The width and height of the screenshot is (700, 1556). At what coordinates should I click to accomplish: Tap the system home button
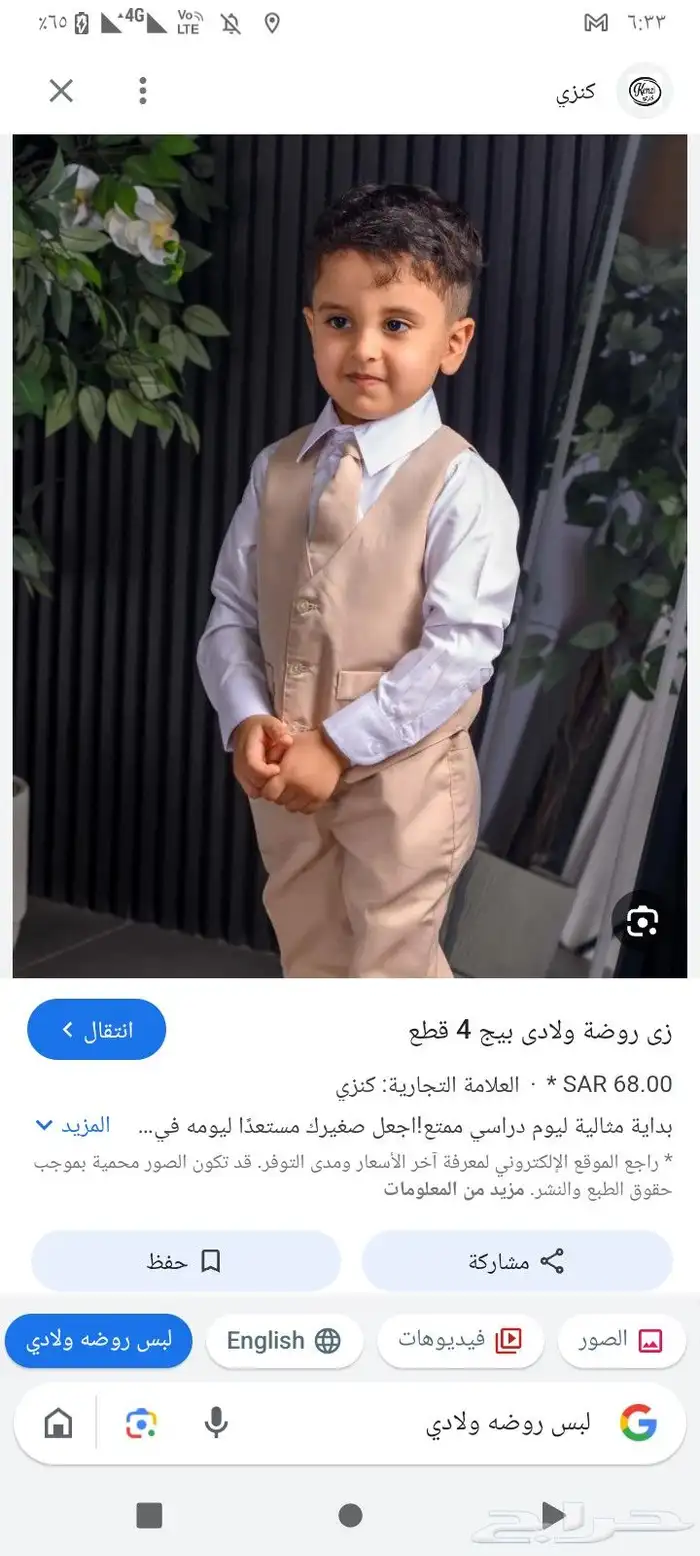tap(350, 1515)
